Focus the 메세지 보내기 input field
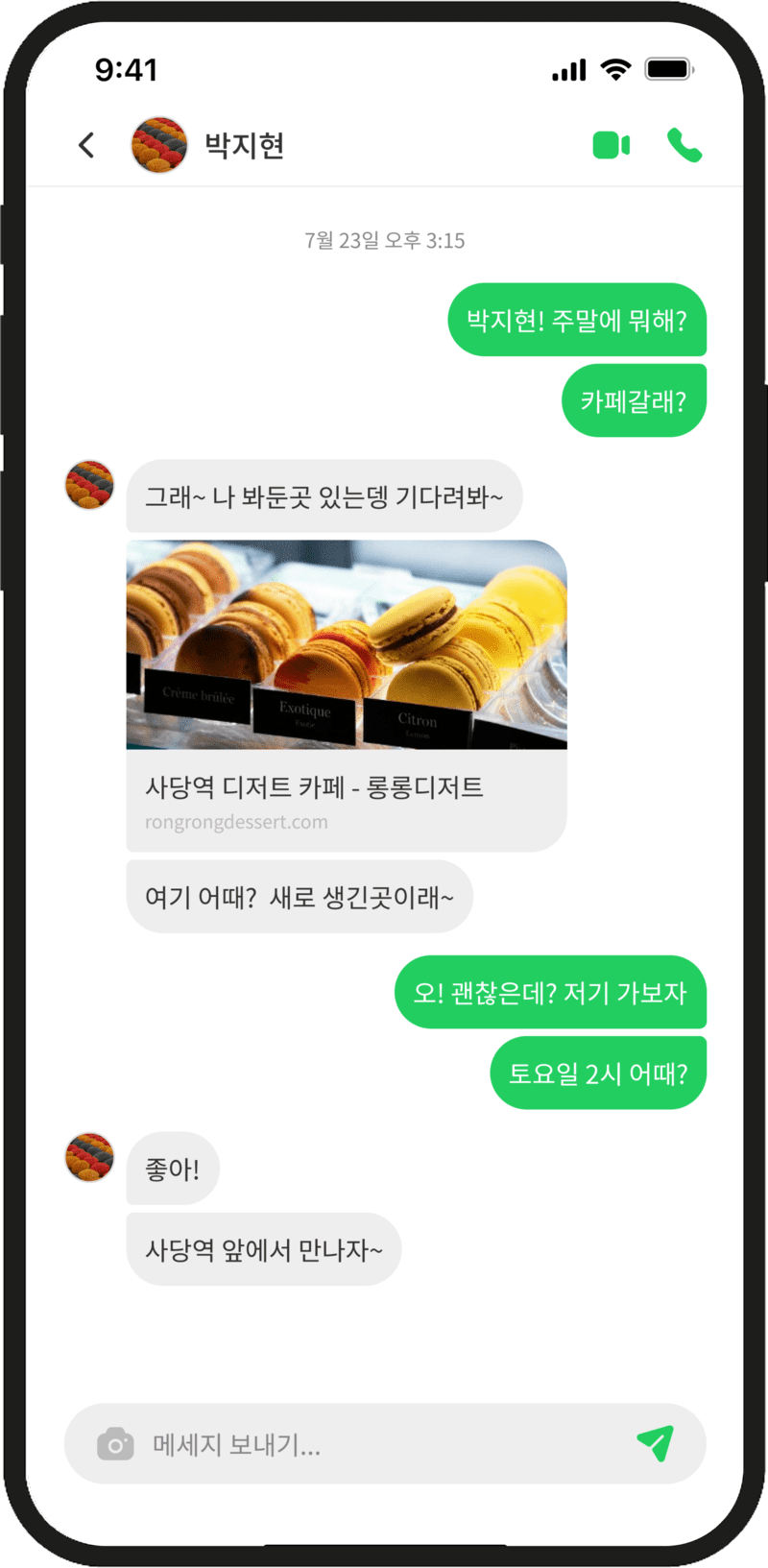This screenshot has height=1568, width=768. [x=374, y=1444]
